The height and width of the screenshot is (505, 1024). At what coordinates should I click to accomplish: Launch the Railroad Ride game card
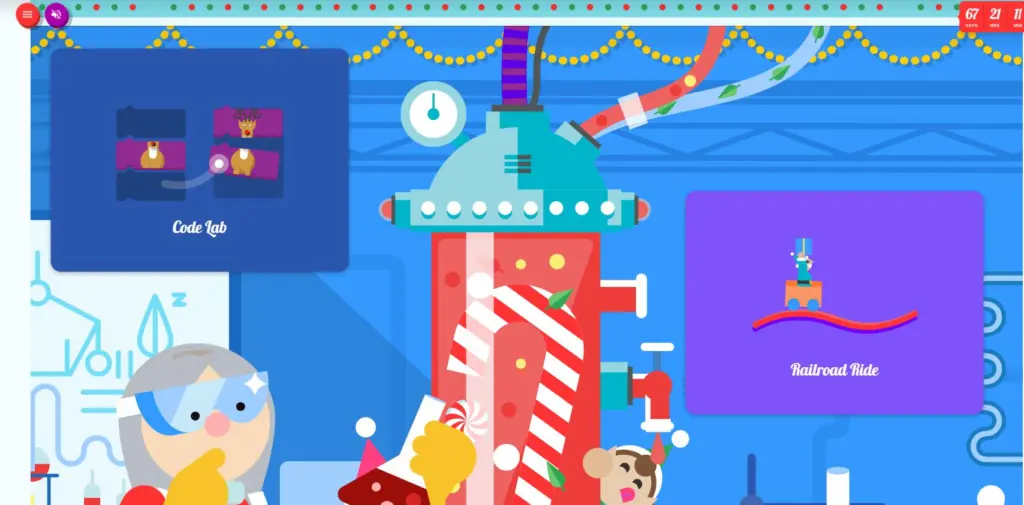[x=834, y=302]
